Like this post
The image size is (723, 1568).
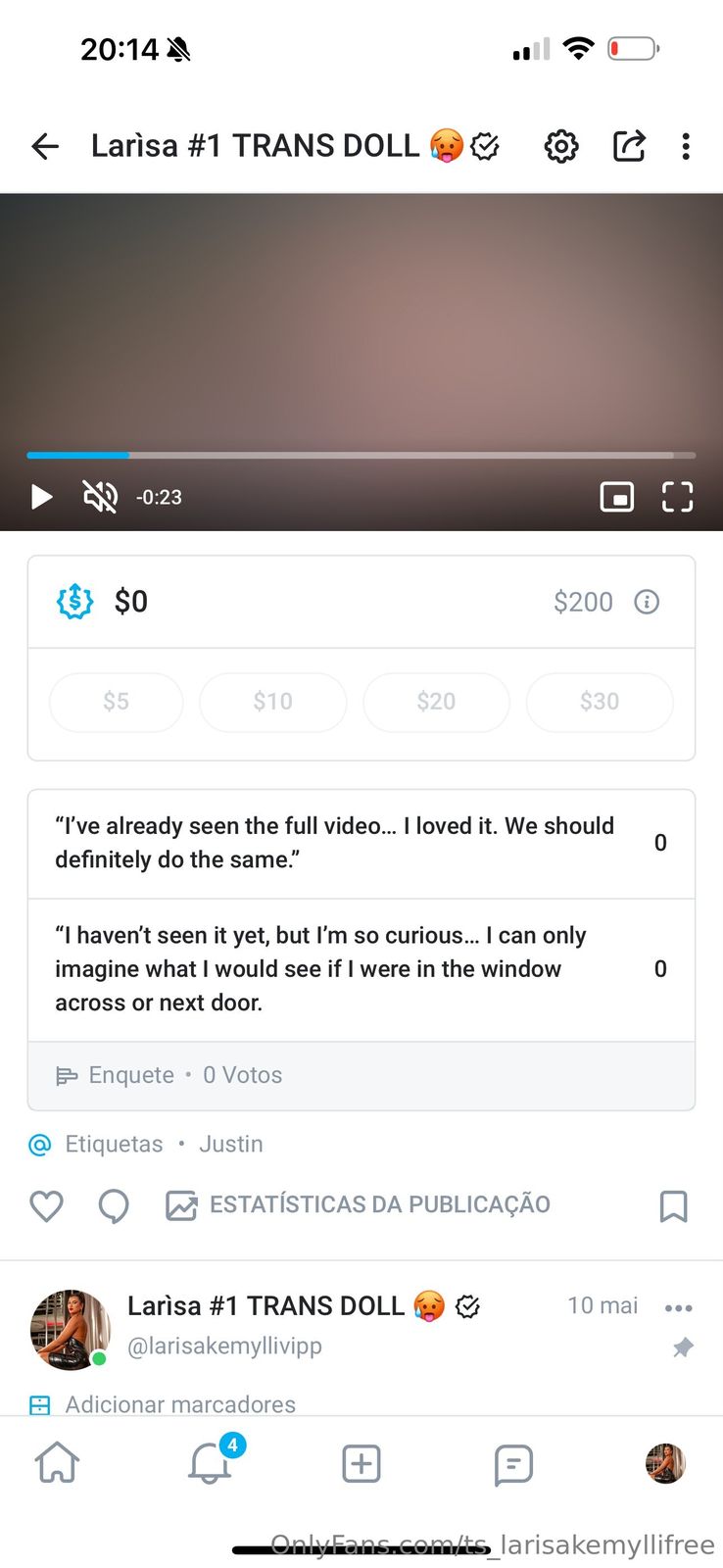point(46,1205)
